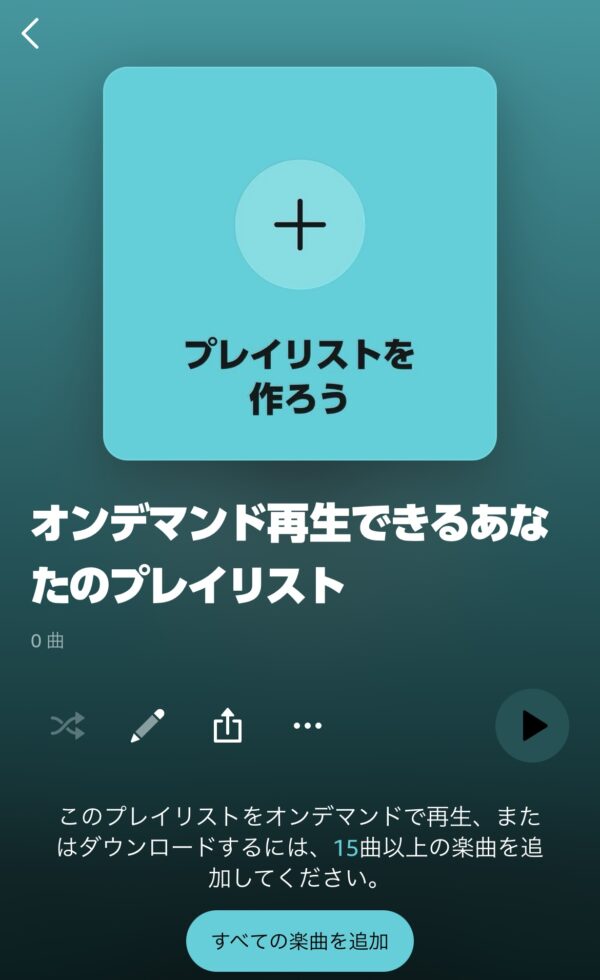Toggle shuffle playback icon
600x980 pixels.
(68, 726)
